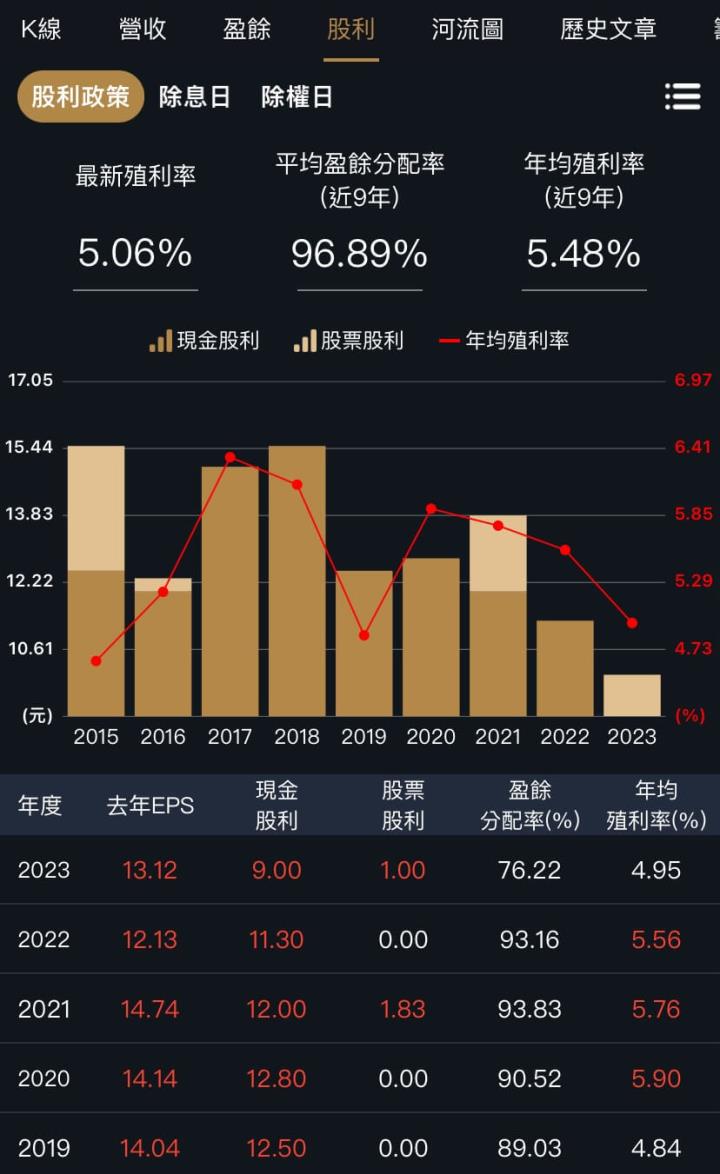Viewport: 720px width, 1174px height.
Task: Click the tallest 2018 dividend bar
Action: [x=297, y=580]
